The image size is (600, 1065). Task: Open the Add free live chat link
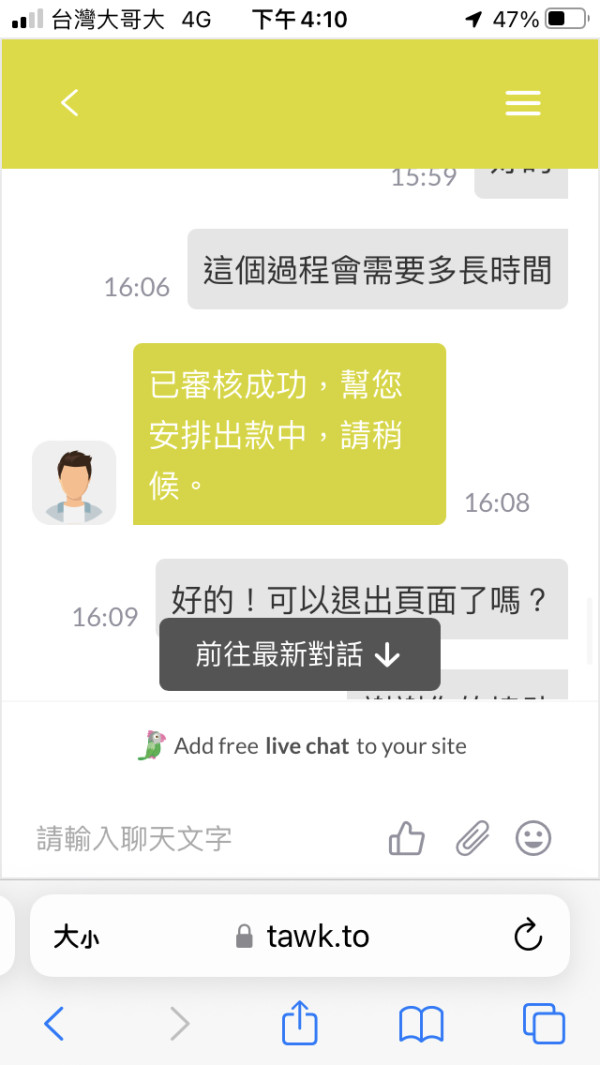coord(302,746)
